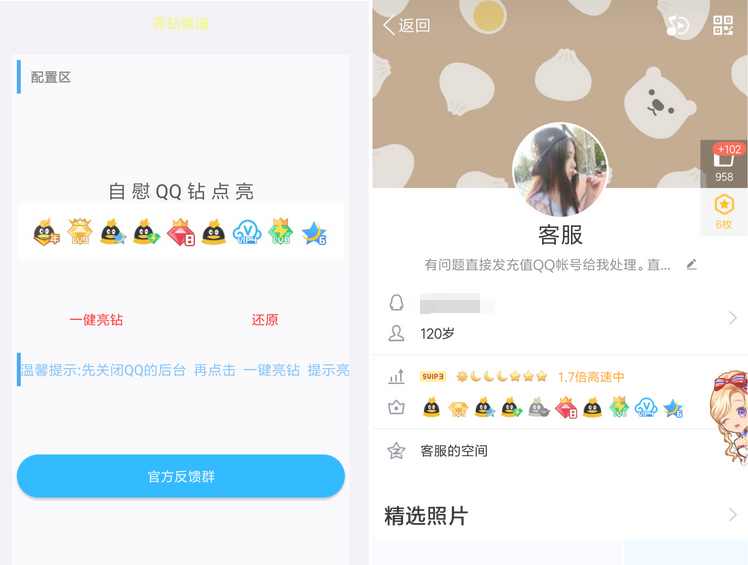Open the 官方反馈群 feedback group
This screenshot has height=565, width=748.
181,477
